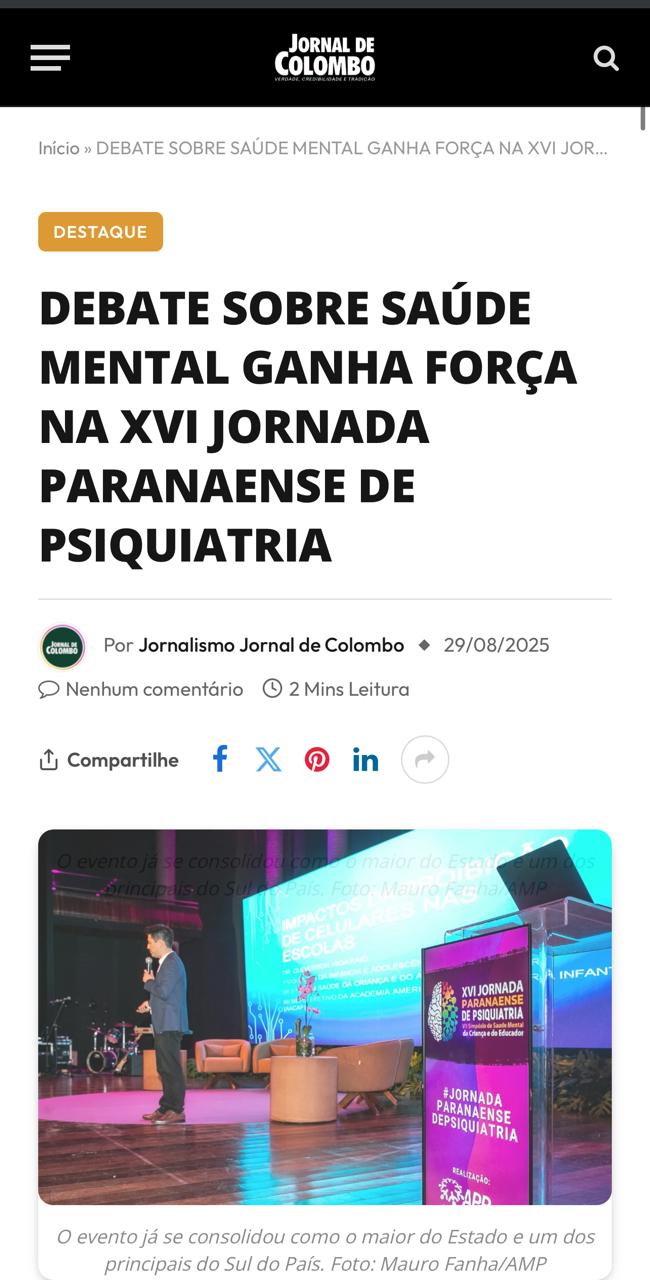Open the article's featured image

click(x=325, y=1017)
